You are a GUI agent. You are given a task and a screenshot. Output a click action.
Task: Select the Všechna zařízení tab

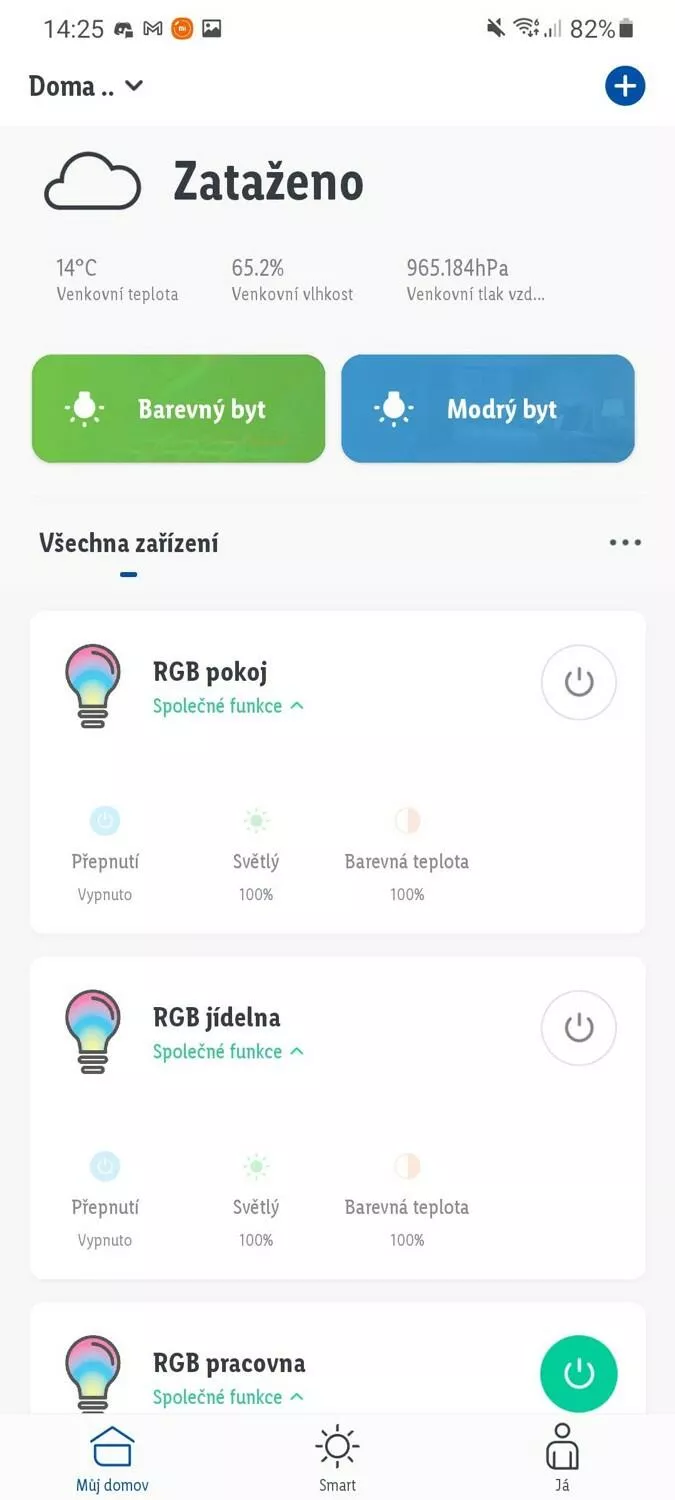pos(128,543)
